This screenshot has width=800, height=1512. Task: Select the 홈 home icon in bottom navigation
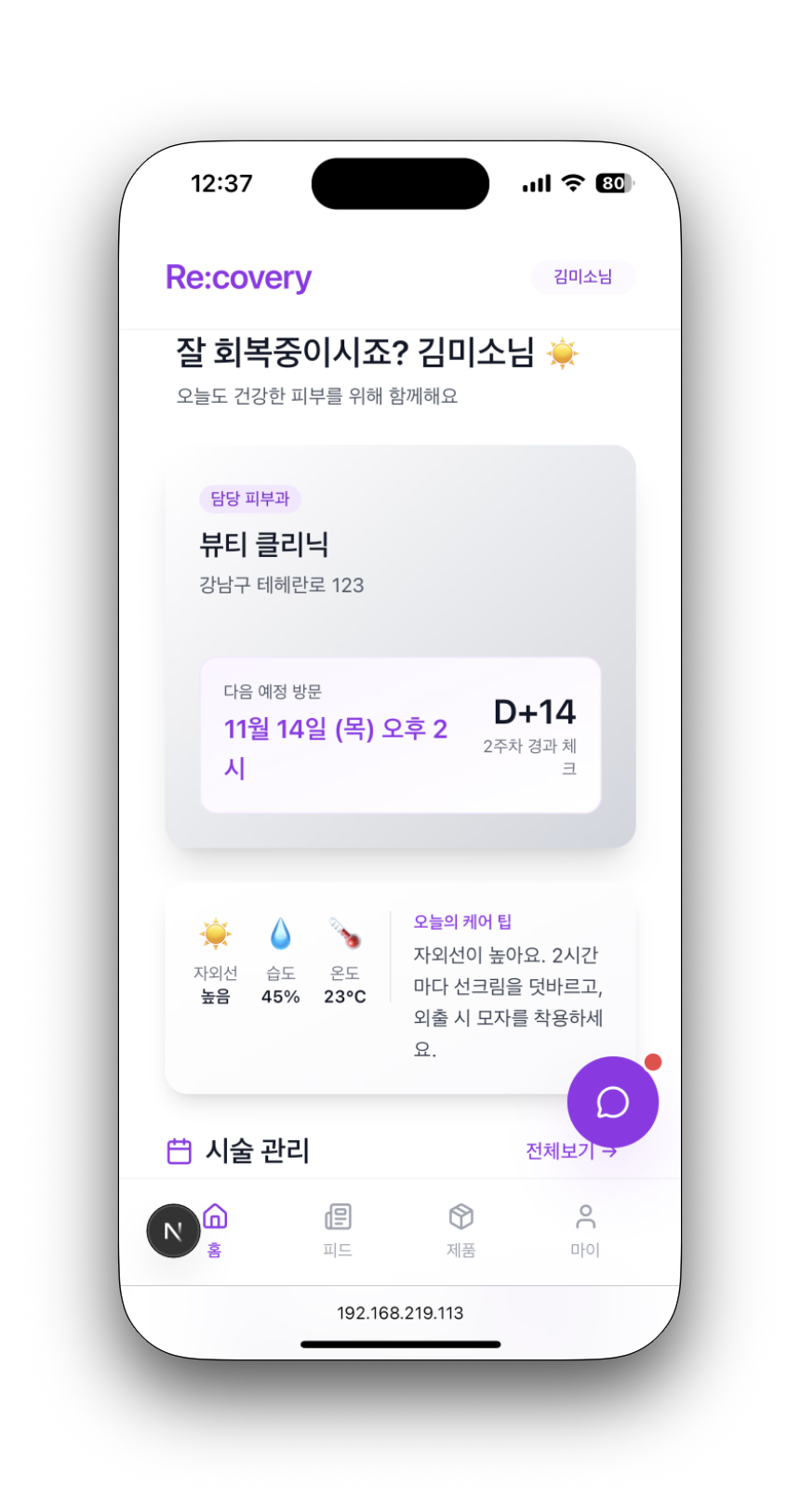click(x=214, y=1216)
